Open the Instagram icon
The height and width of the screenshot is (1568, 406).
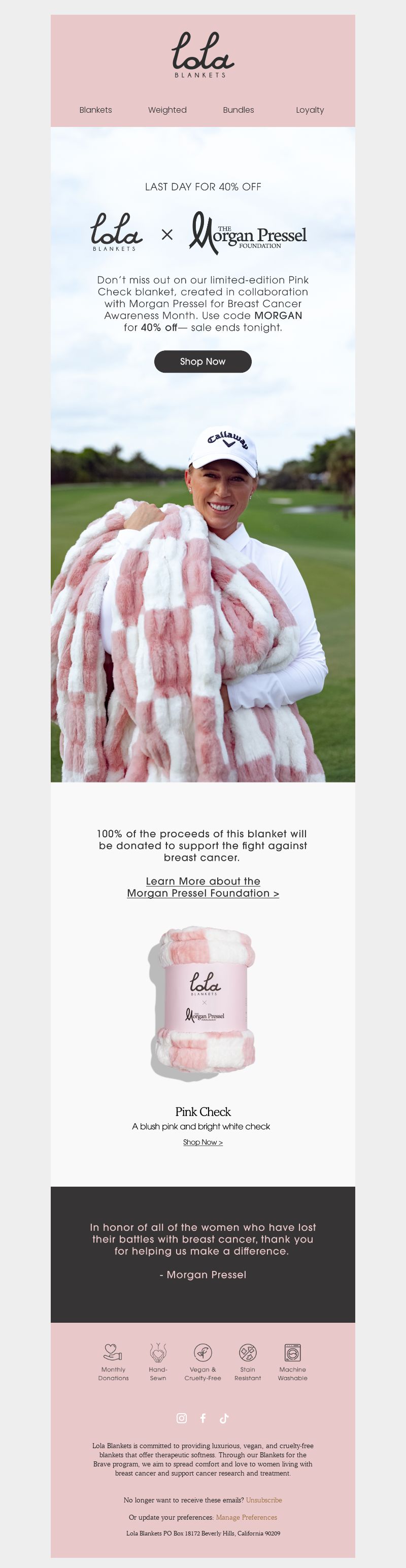[x=181, y=1418]
